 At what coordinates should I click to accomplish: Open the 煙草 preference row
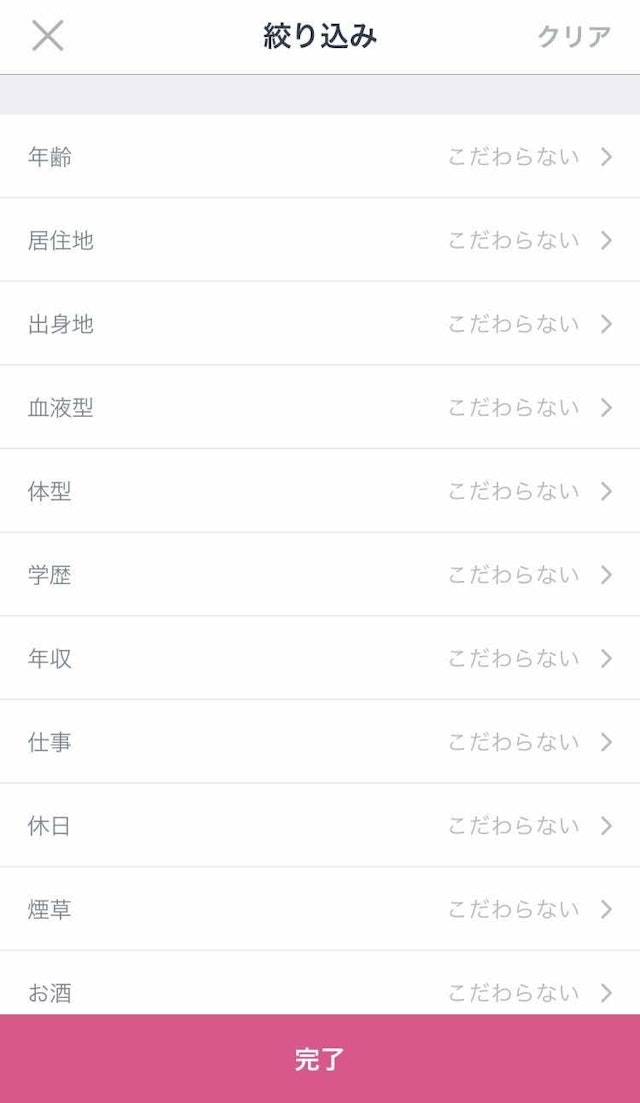(320, 909)
